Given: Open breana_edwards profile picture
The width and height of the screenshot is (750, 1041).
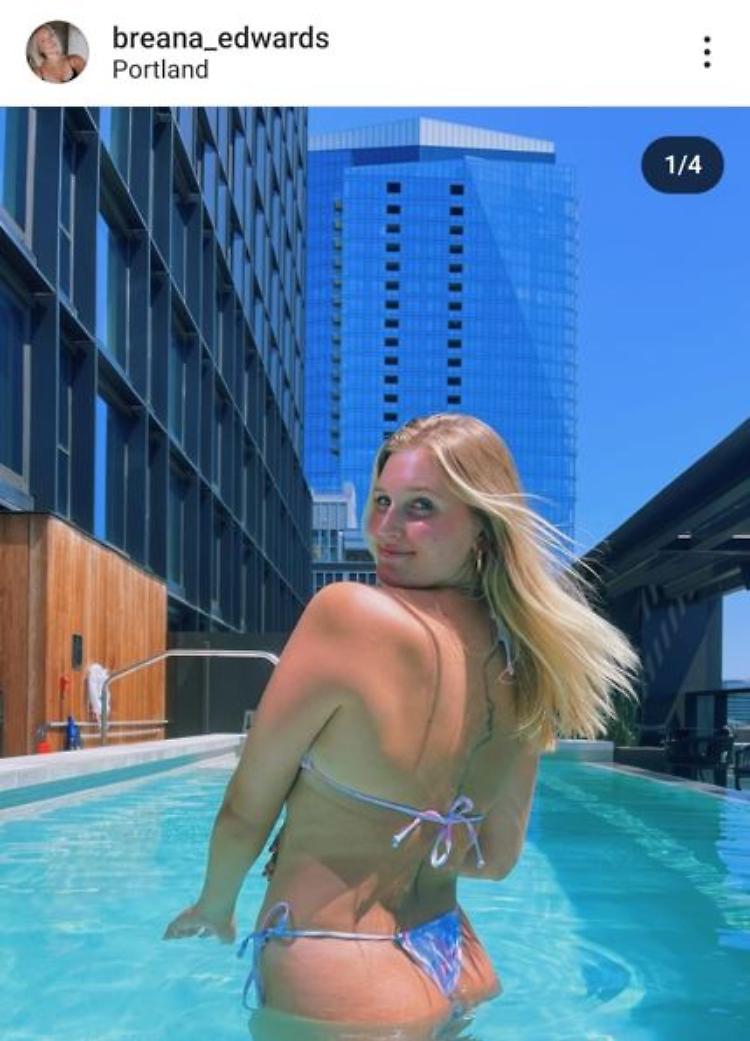Looking at the screenshot, I should point(57,52).
